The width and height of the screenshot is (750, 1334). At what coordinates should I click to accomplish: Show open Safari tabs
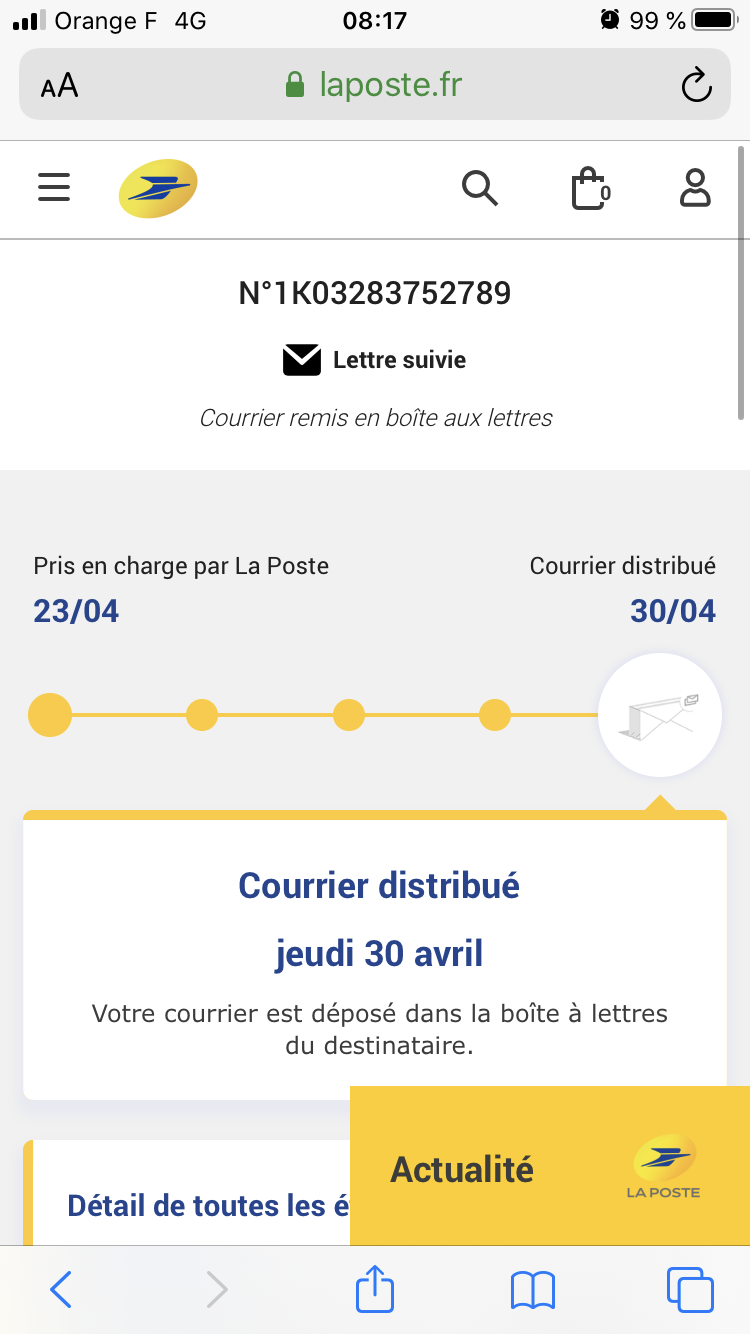point(690,1289)
